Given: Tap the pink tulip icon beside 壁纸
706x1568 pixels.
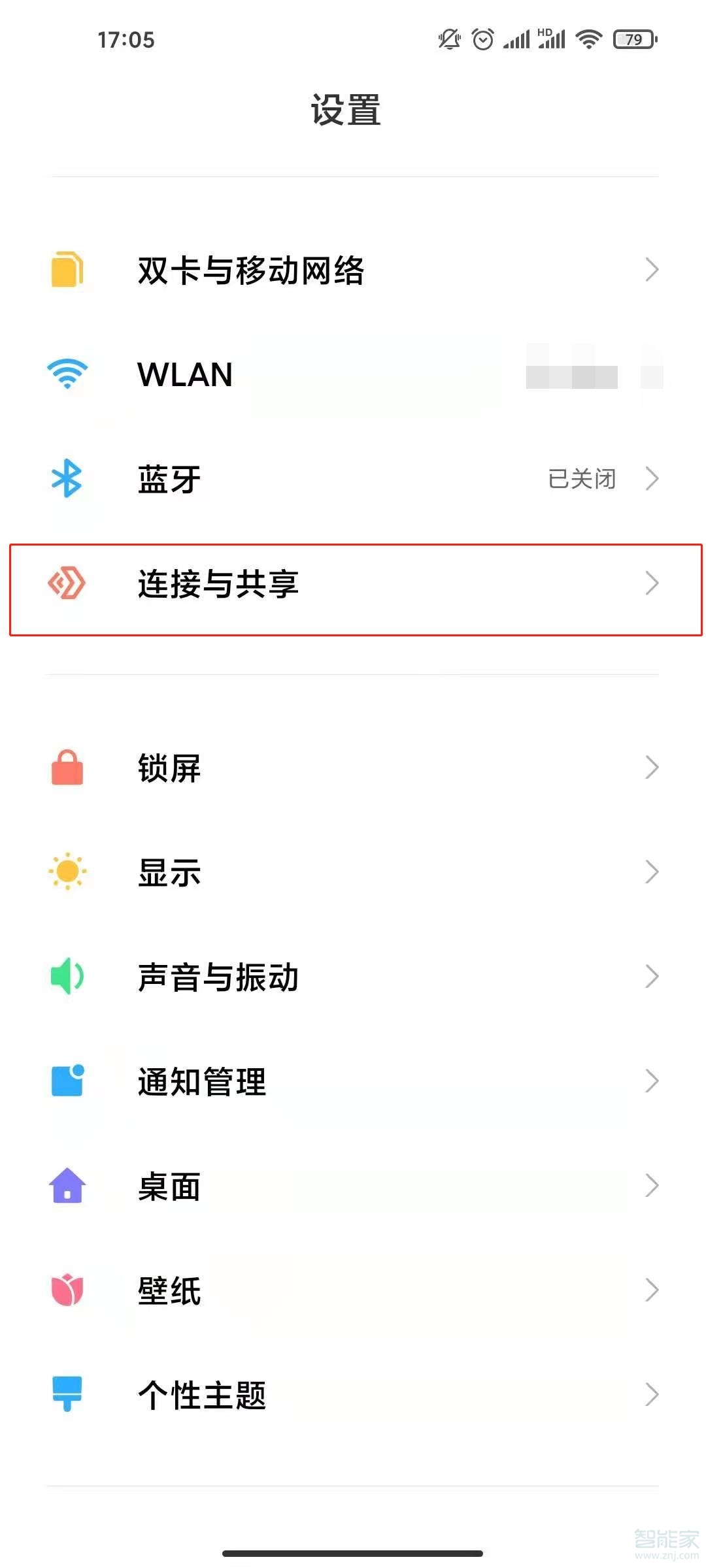Looking at the screenshot, I should 67,1290.
